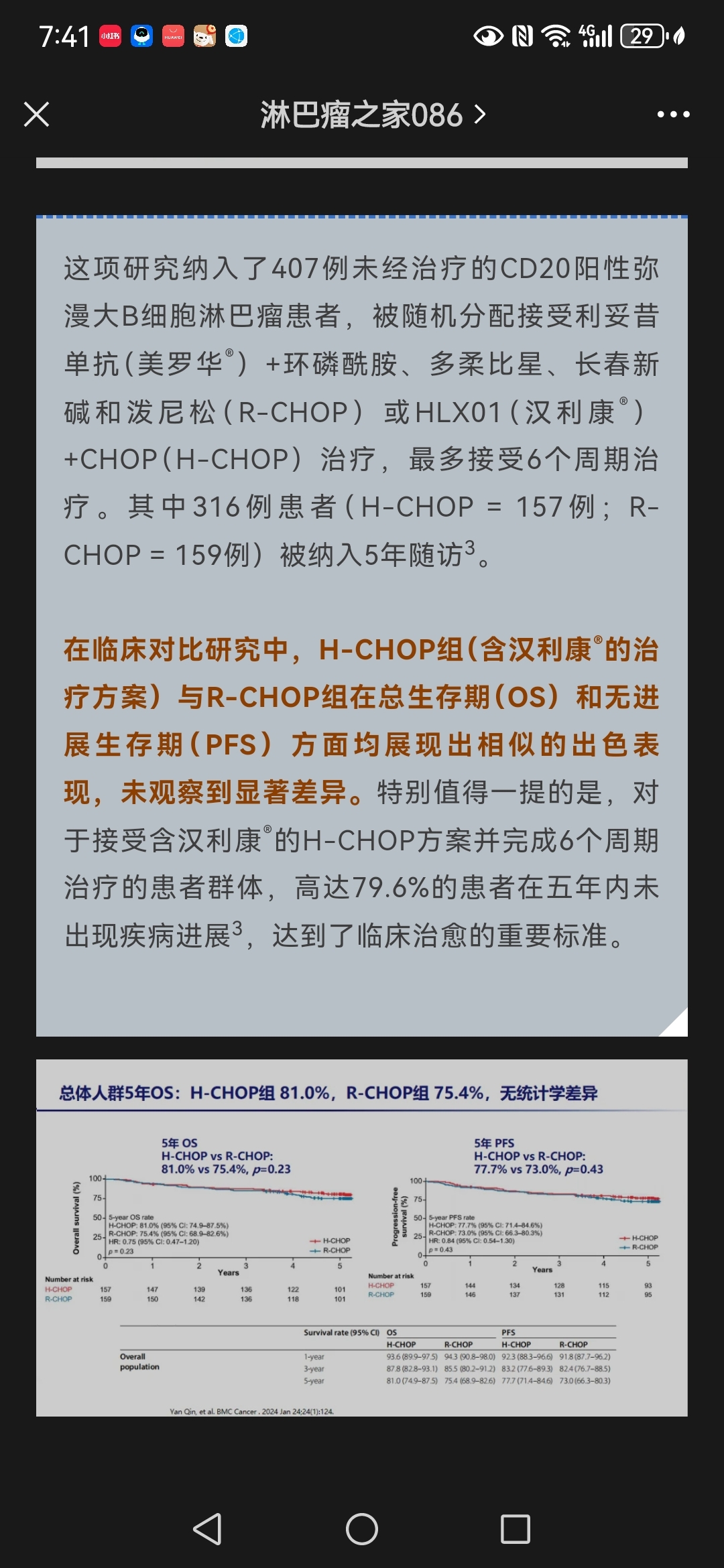This screenshot has height=1568, width=724.
Task: Open the 淋巴瘤之家086 account page
Action: (373, 115)
